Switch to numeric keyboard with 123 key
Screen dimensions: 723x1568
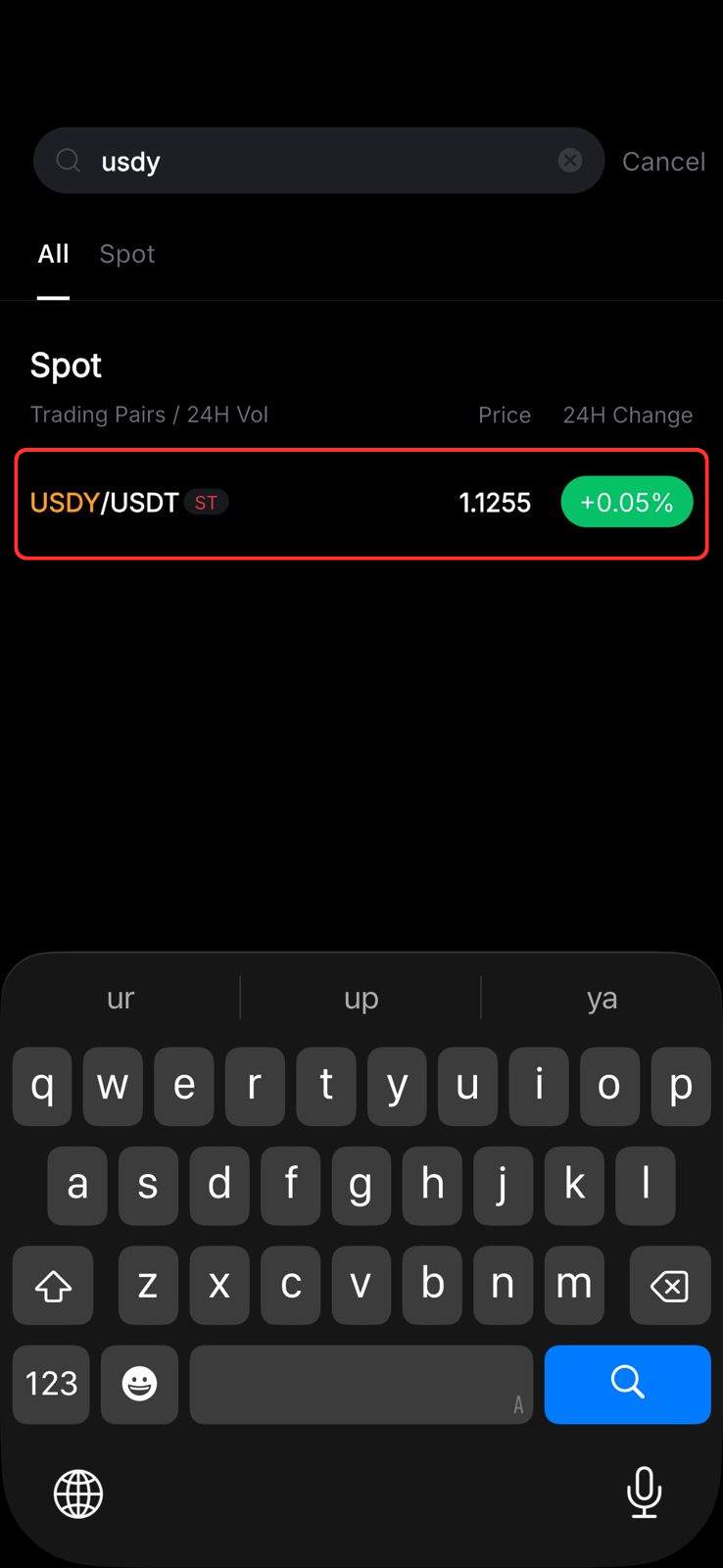50,1384
